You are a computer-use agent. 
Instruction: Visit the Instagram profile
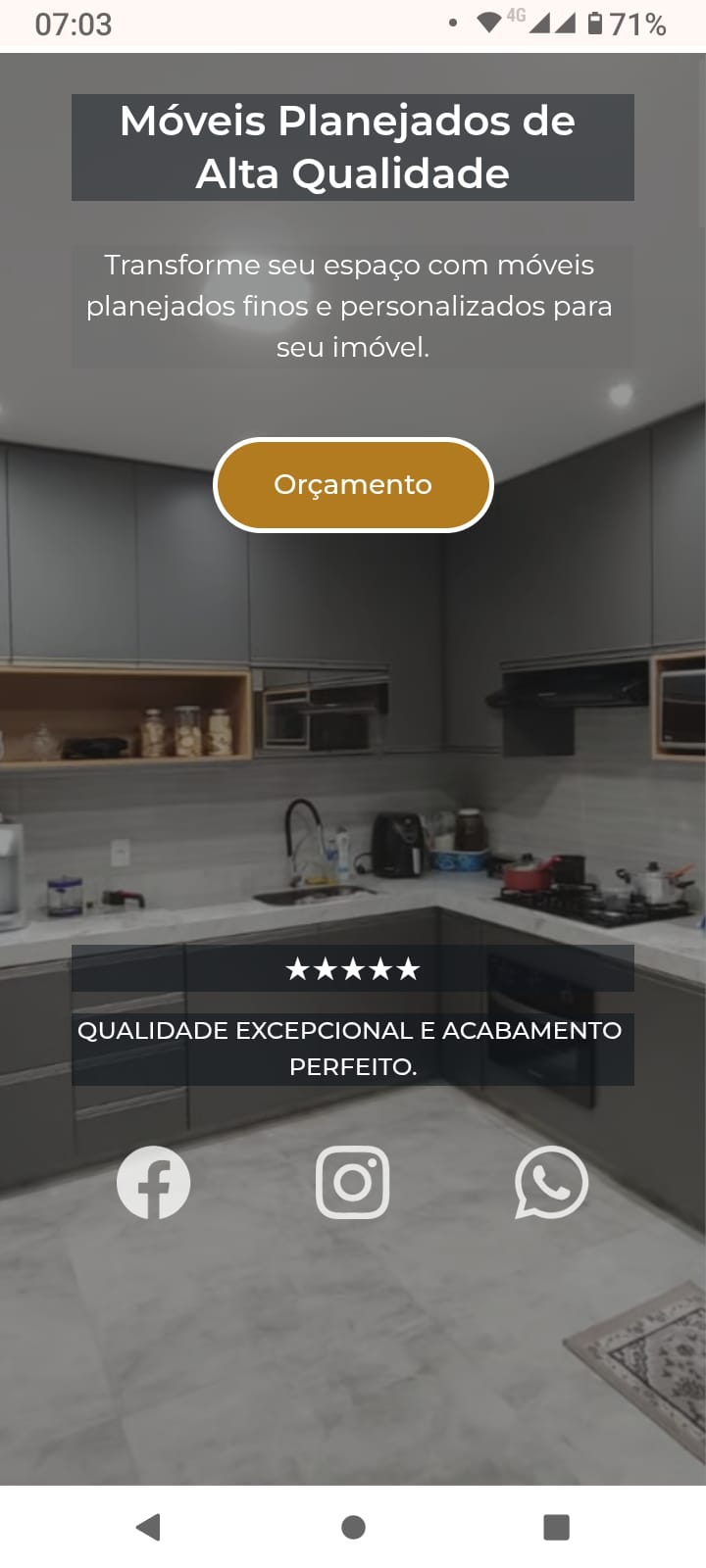tap(353, 1182)
